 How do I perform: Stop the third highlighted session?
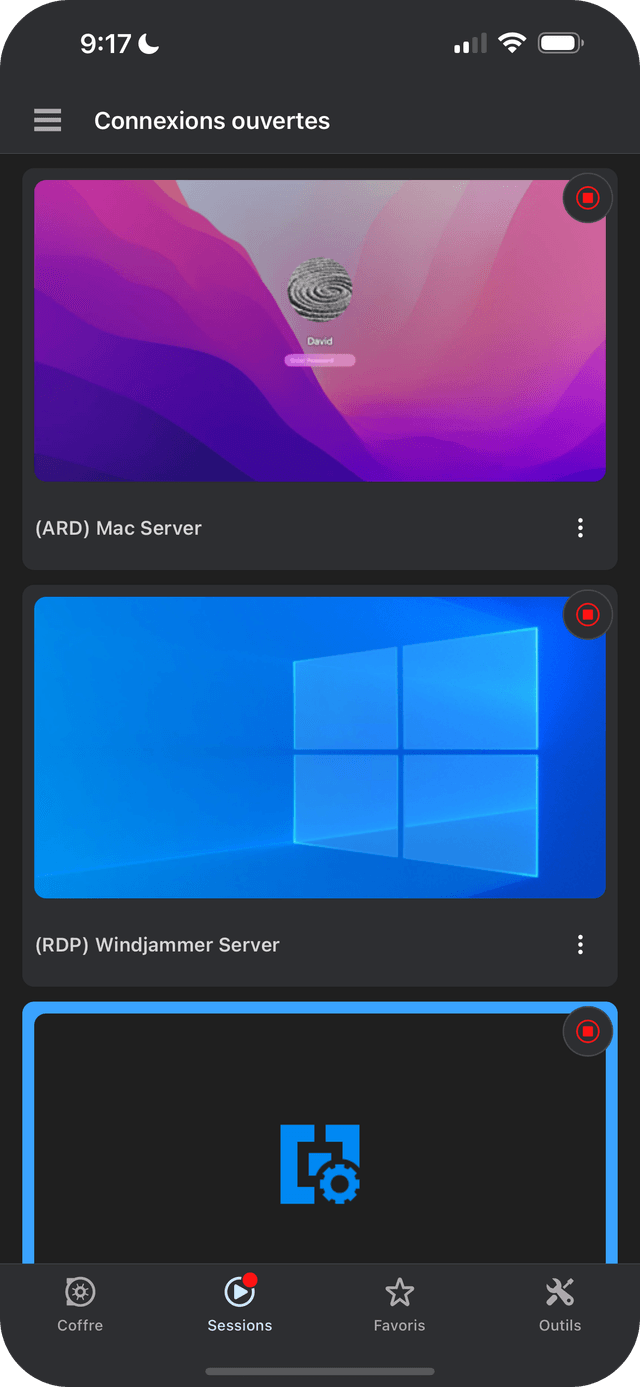coord(588,1031)
